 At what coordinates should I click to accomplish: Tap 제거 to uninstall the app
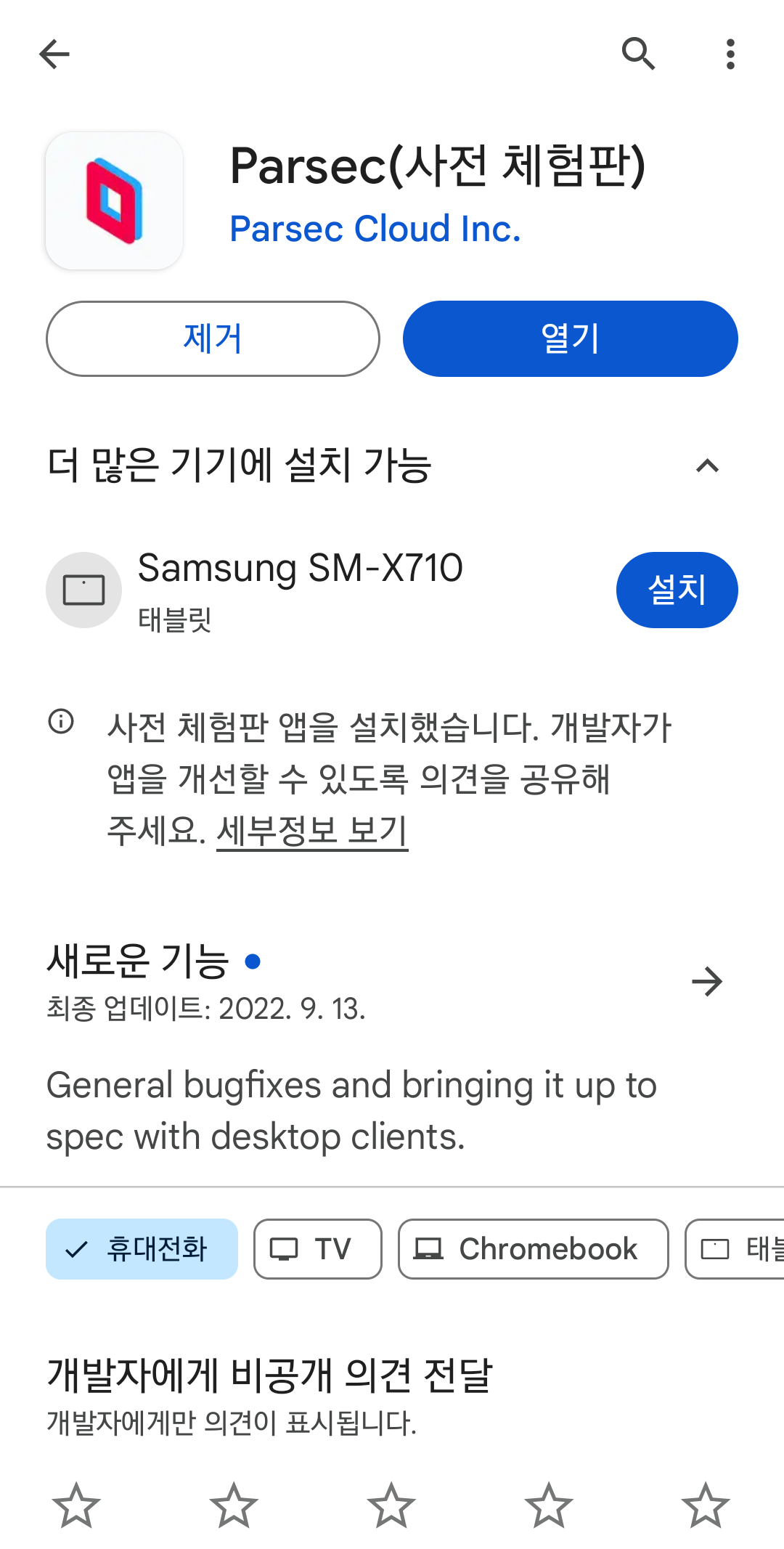point(212,338)
